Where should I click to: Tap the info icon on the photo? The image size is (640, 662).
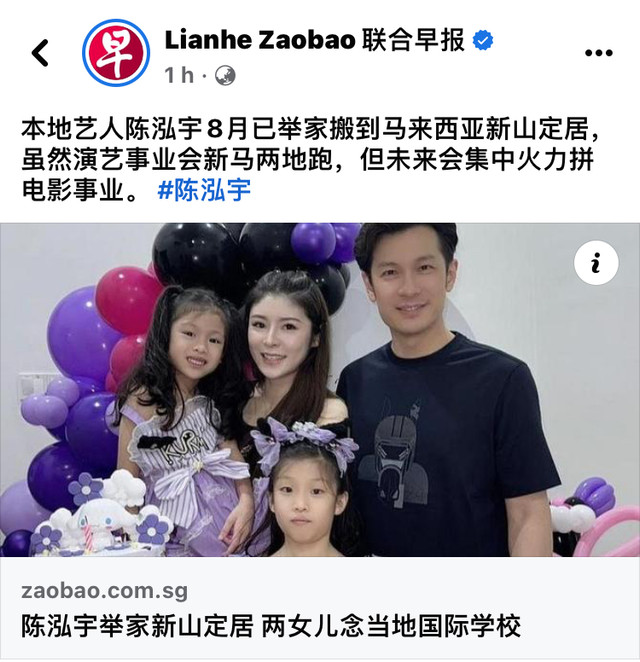click(x=596, y=263)
